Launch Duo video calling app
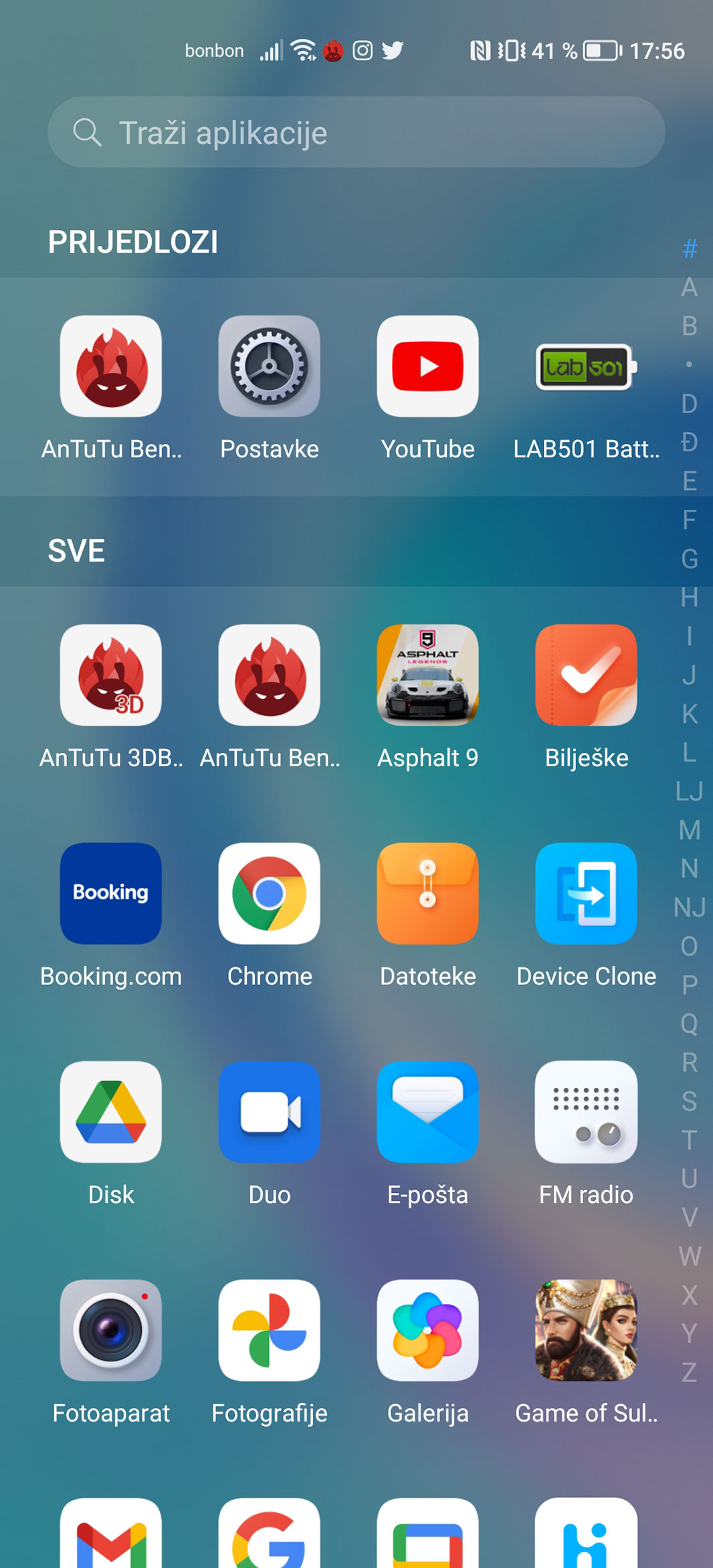The width and height of the screenshot is (713, 1568). coord(269,1112)
